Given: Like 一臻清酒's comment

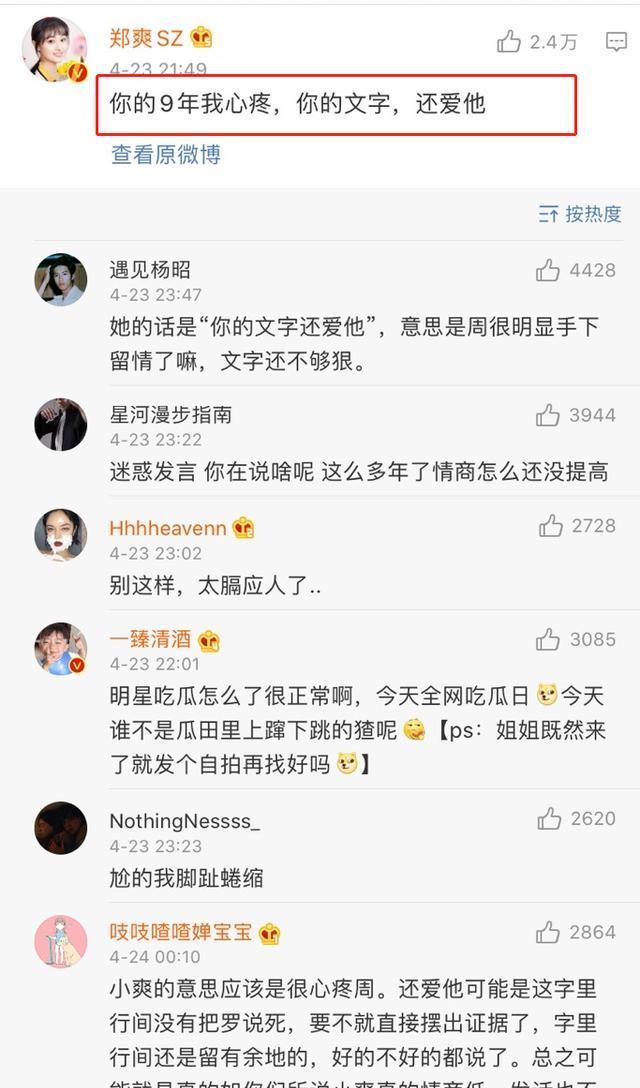Looking at the screenshot, I should click(548, 639).
